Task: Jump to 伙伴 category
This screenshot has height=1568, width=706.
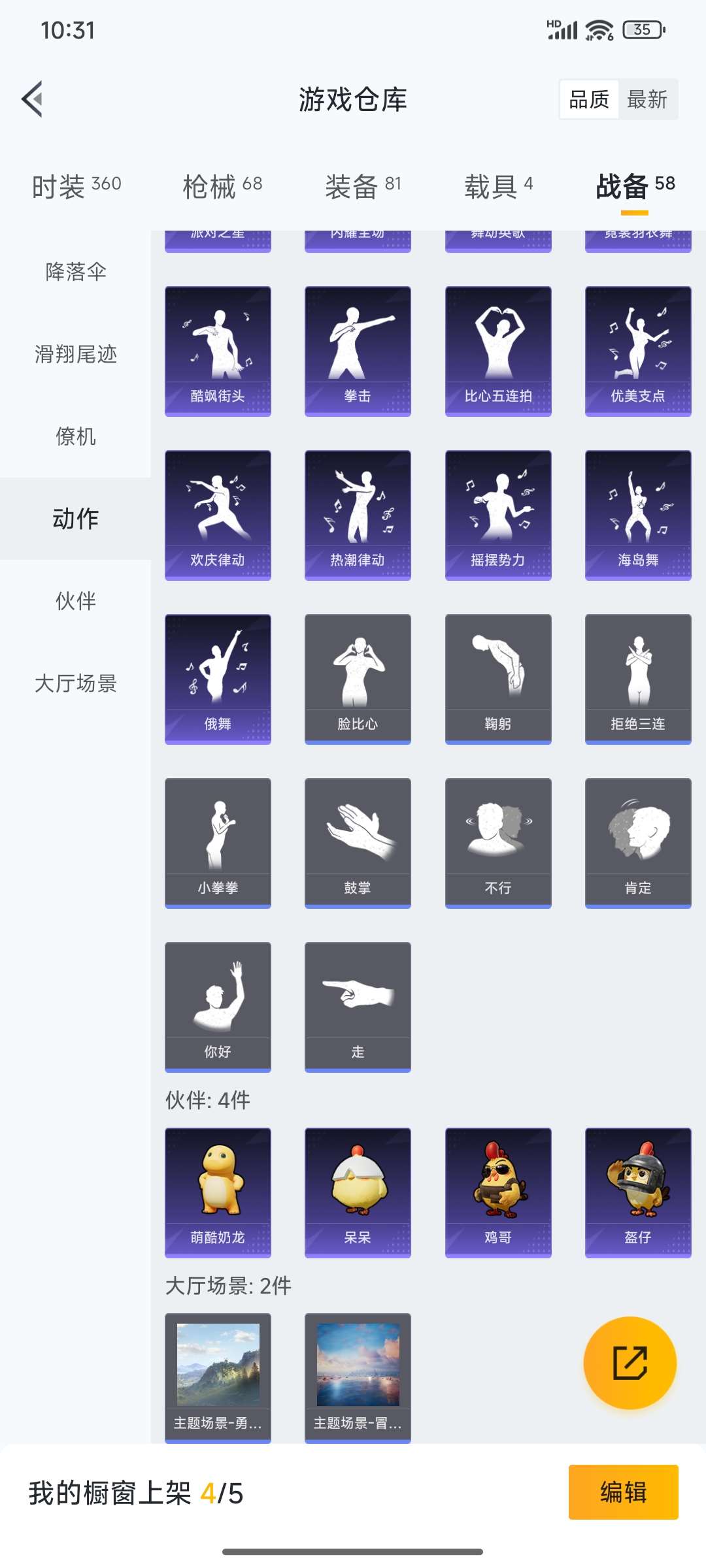Action: (76, 601)
